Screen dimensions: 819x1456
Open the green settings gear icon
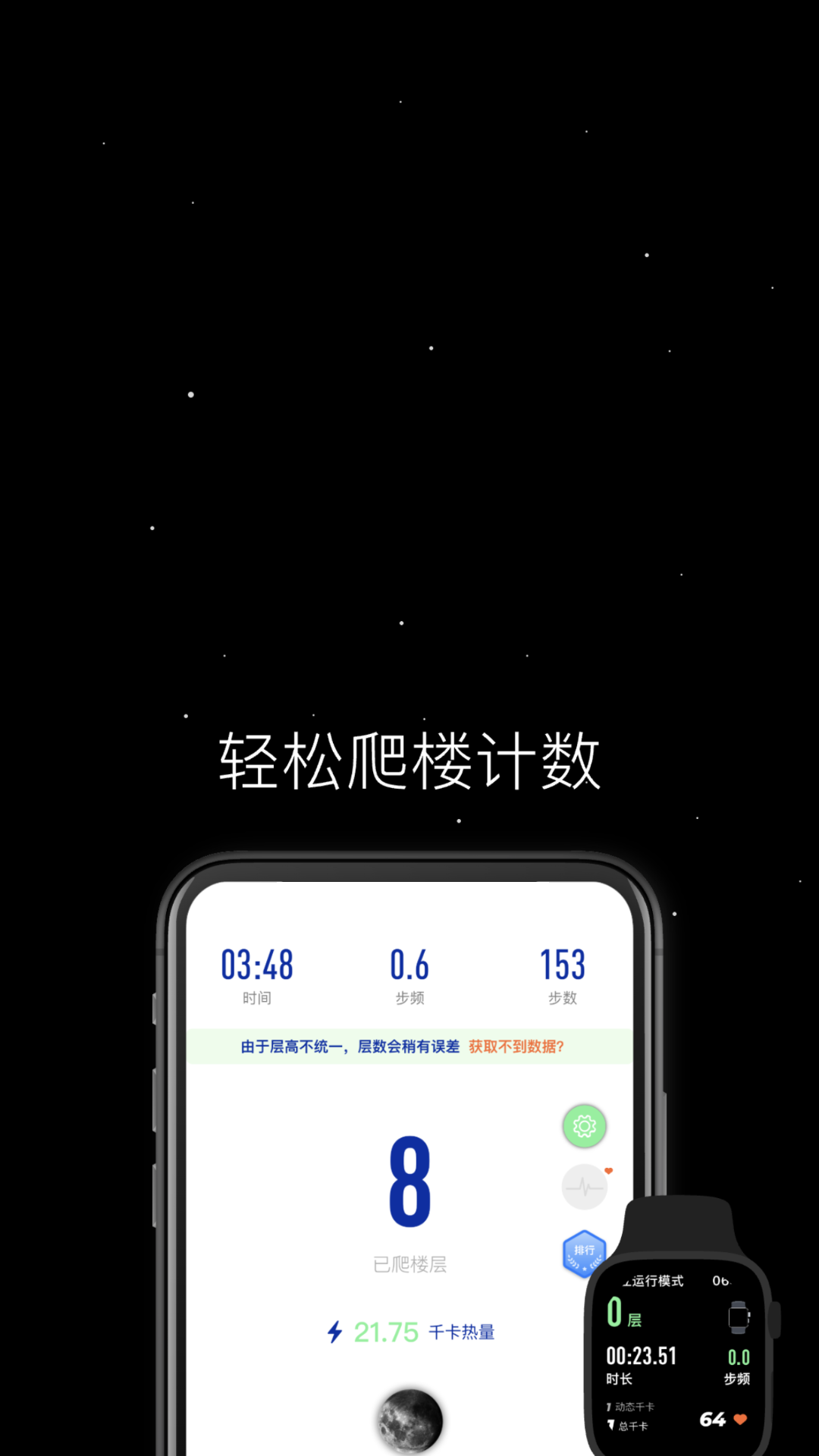pos(584,1126)
